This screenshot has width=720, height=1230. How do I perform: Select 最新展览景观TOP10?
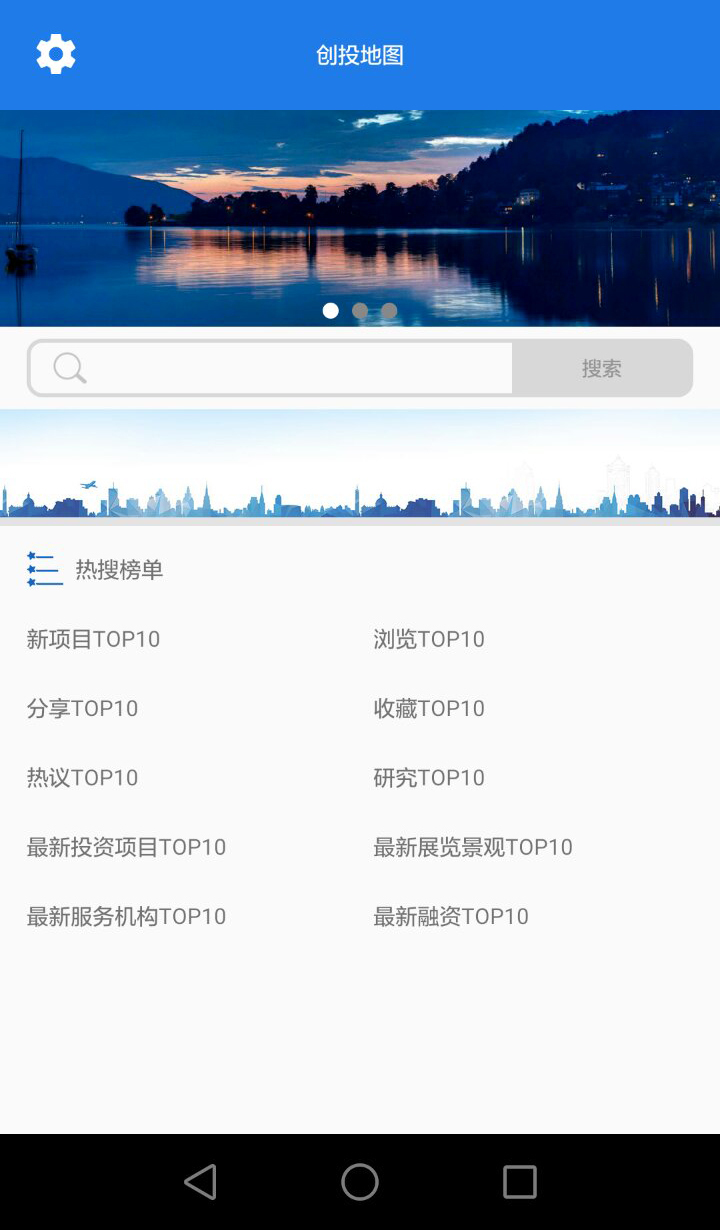click(473, 847)
